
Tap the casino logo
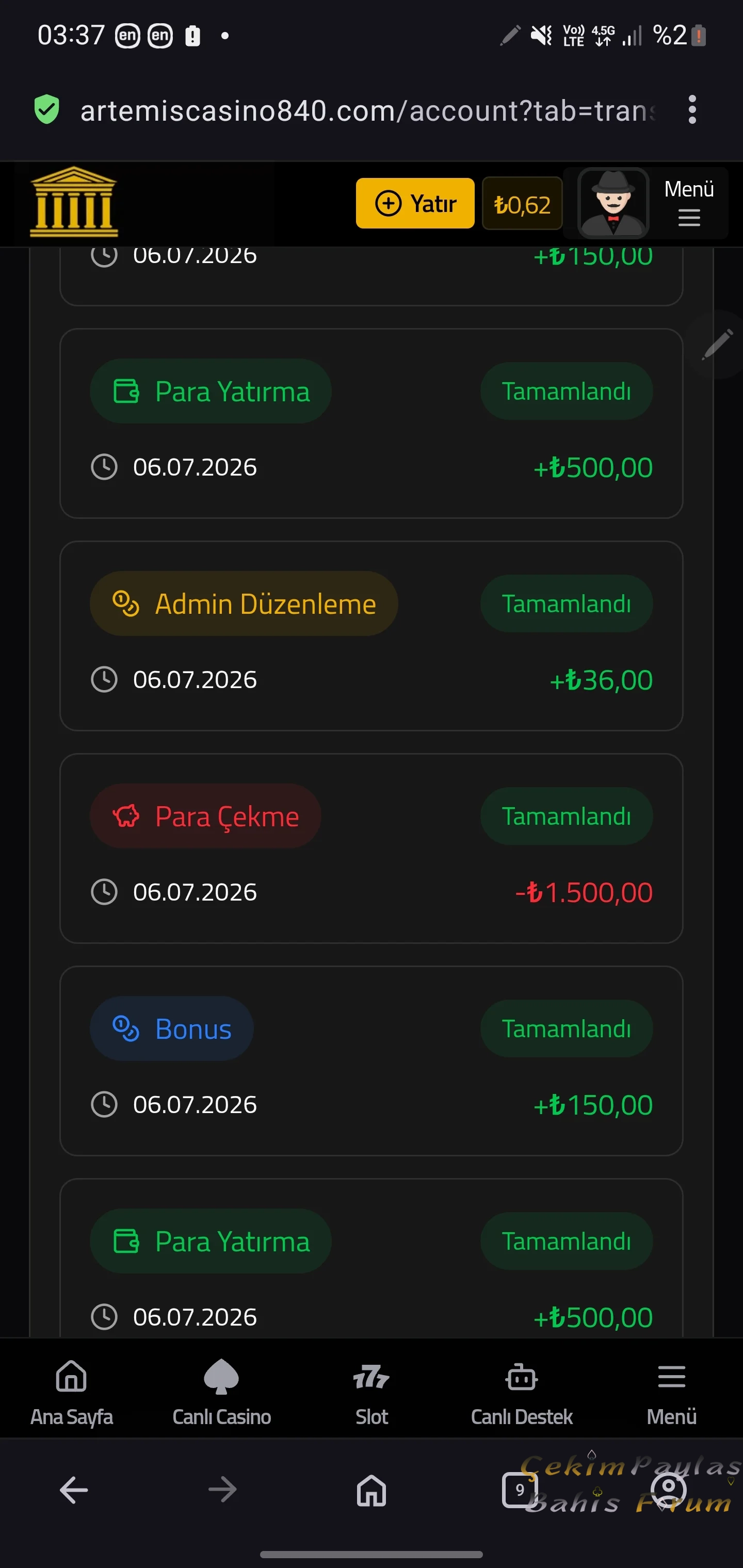tap(74, 202)
